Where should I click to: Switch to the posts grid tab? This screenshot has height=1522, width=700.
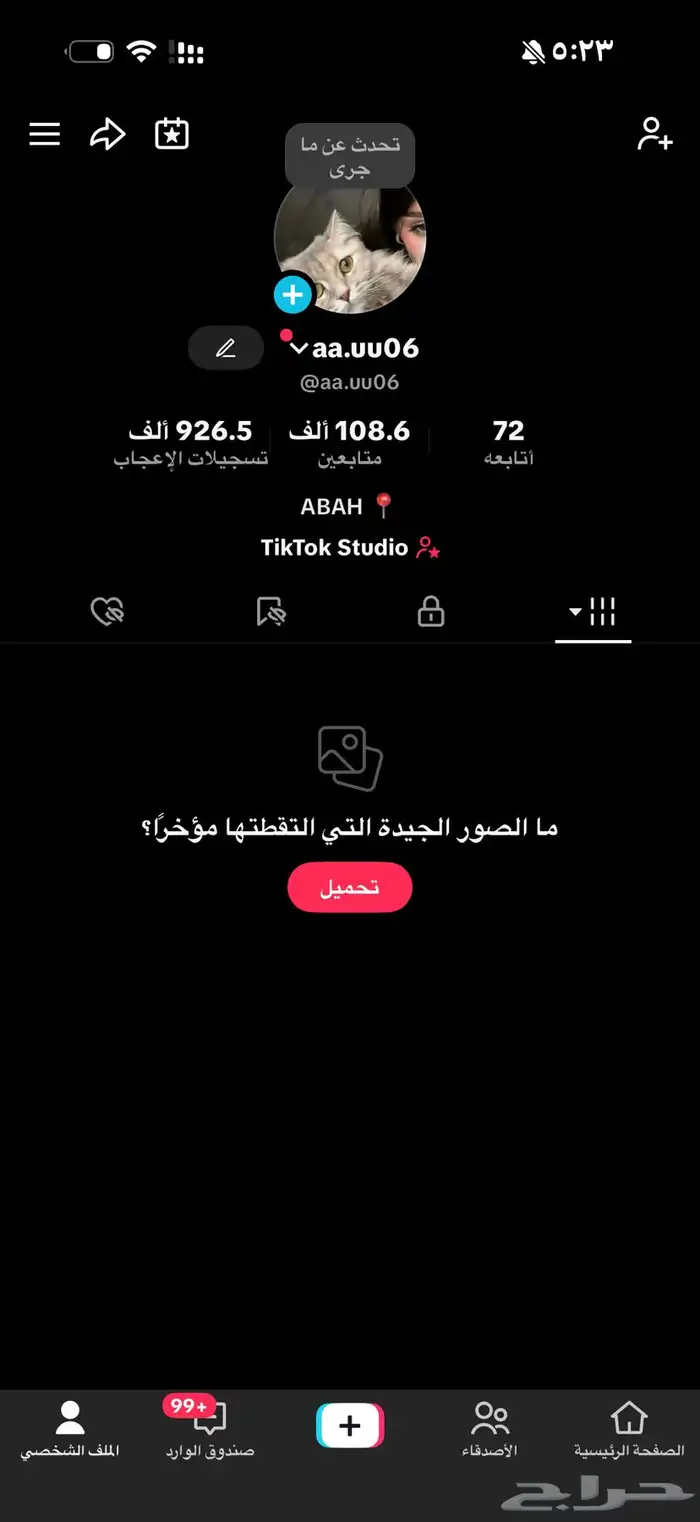593,611
